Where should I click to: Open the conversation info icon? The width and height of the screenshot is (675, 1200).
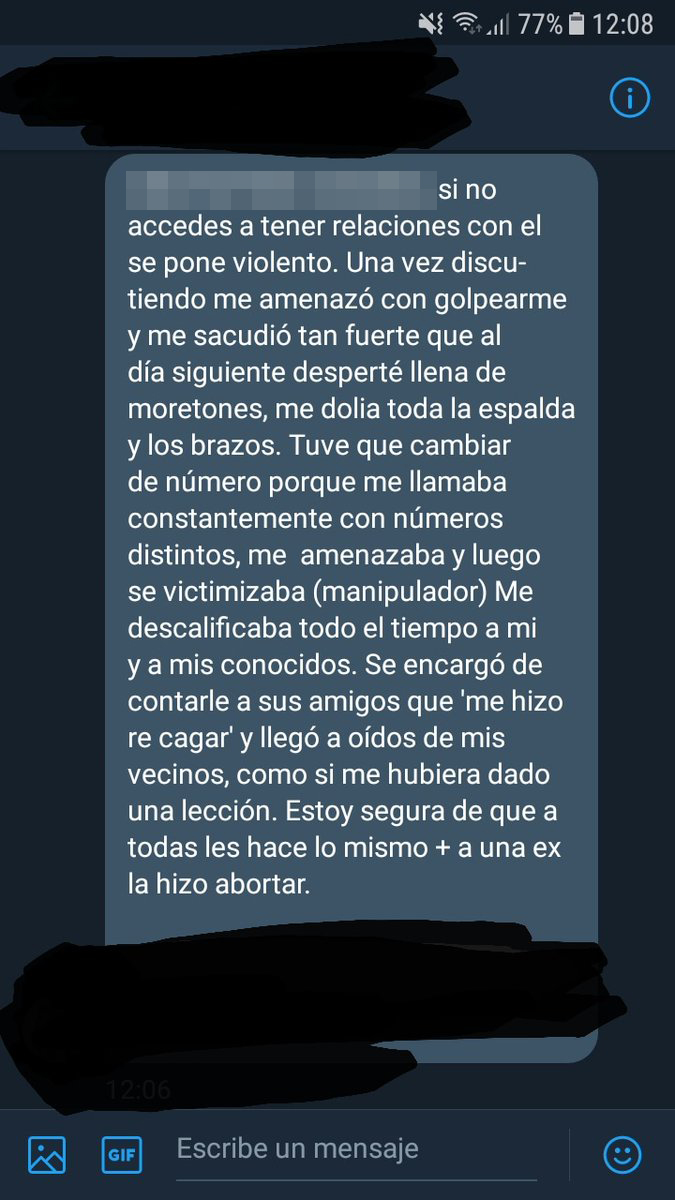(630, 97)
